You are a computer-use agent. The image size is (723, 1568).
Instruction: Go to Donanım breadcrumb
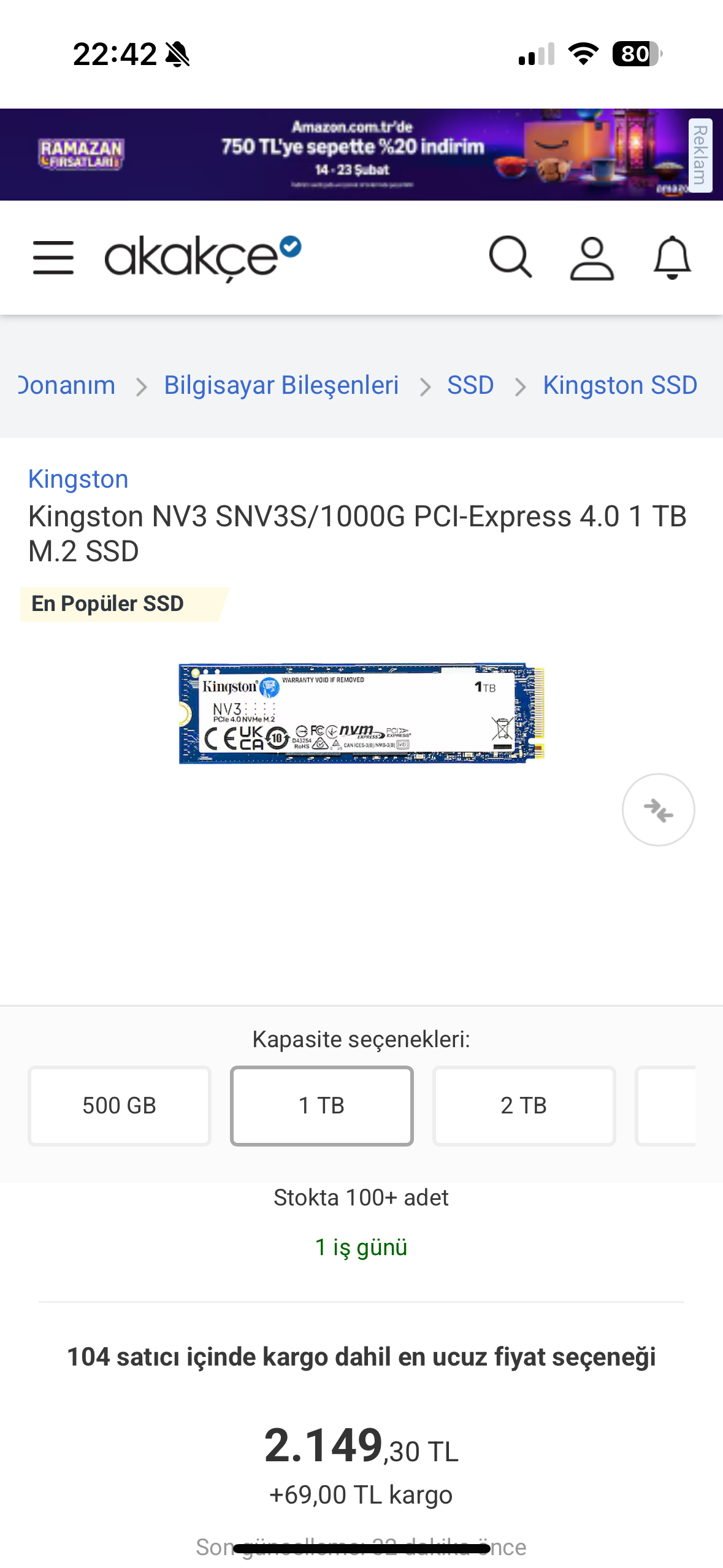click(x=66, y=385)
